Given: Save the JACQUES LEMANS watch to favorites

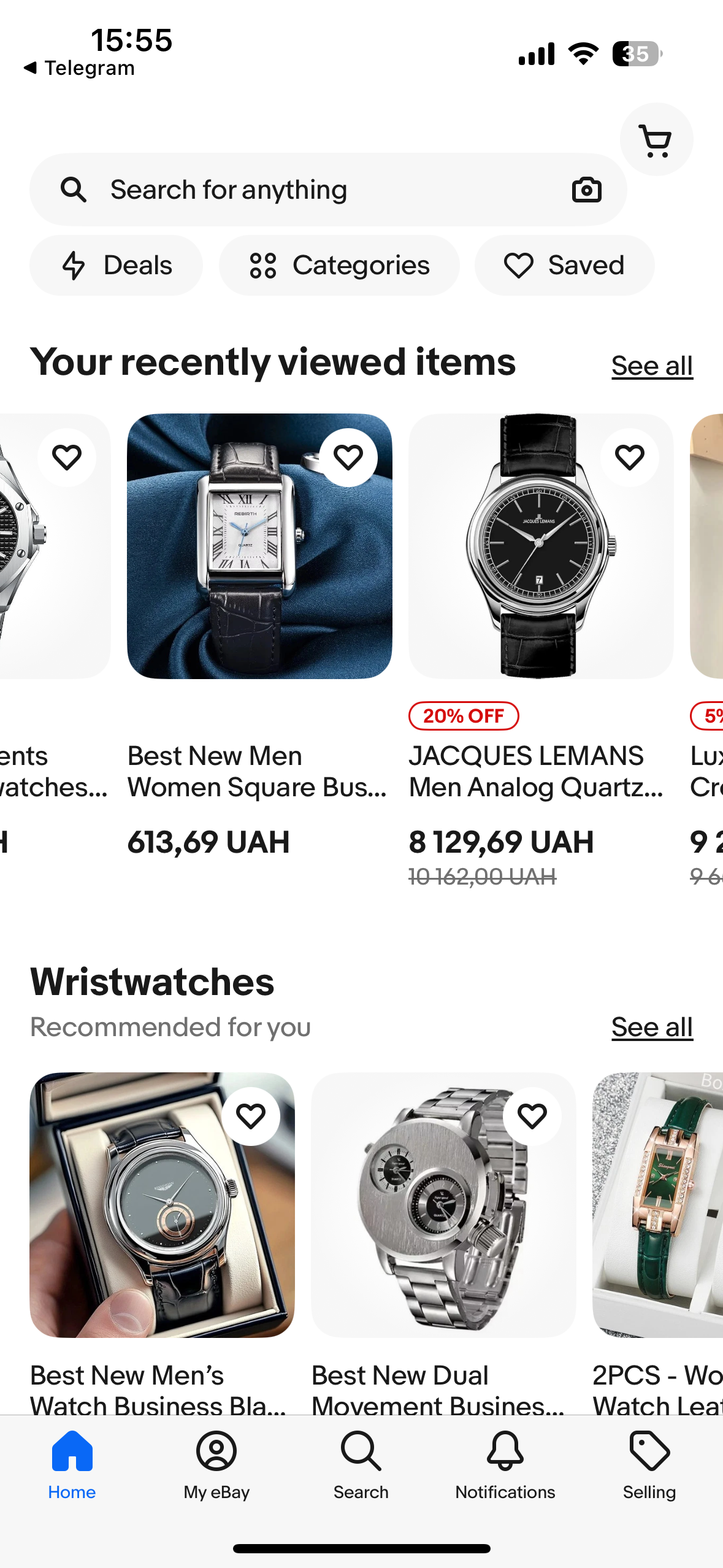Looking at the screenshot, I should pos(629,458).
